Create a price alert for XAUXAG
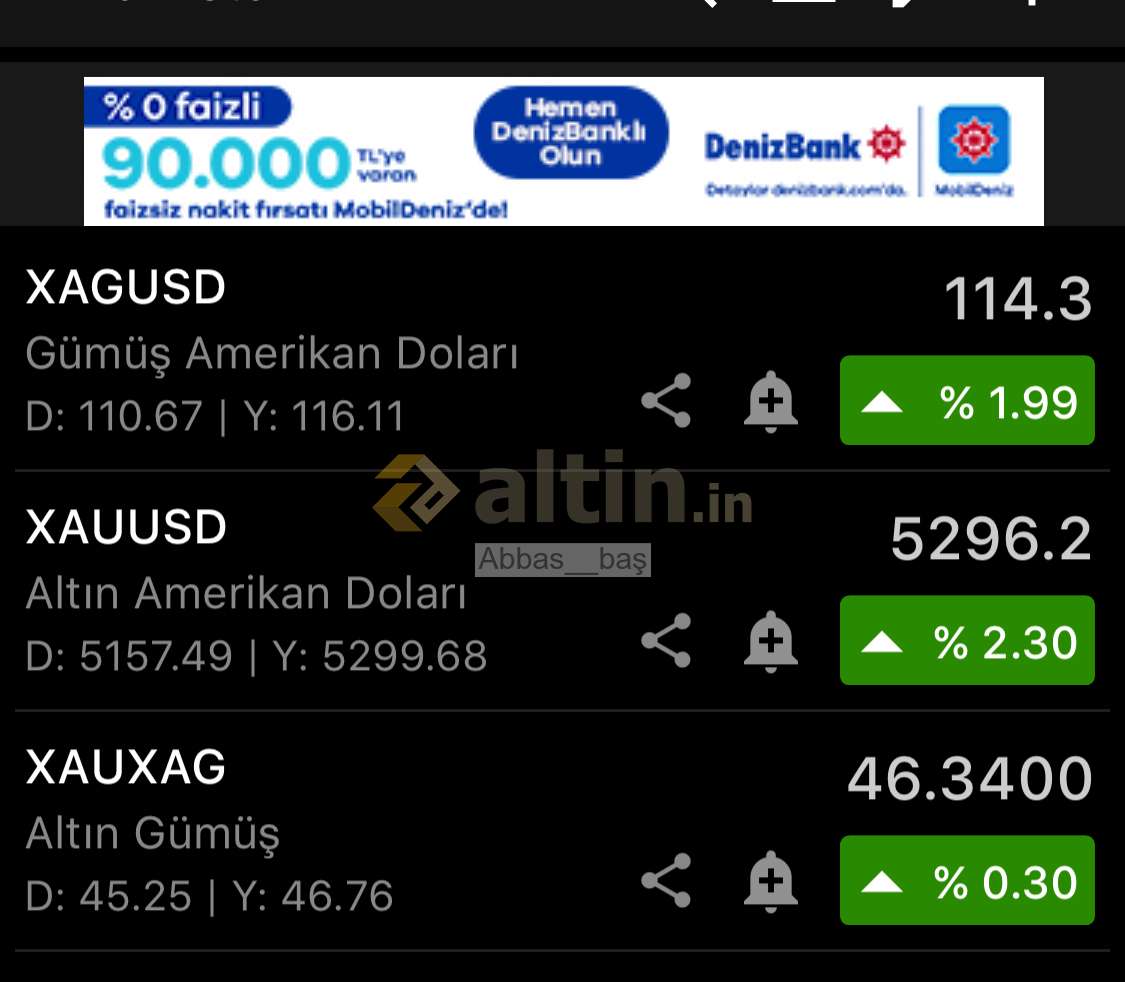The image size is (1125, 982). click(x=771, y=882)
